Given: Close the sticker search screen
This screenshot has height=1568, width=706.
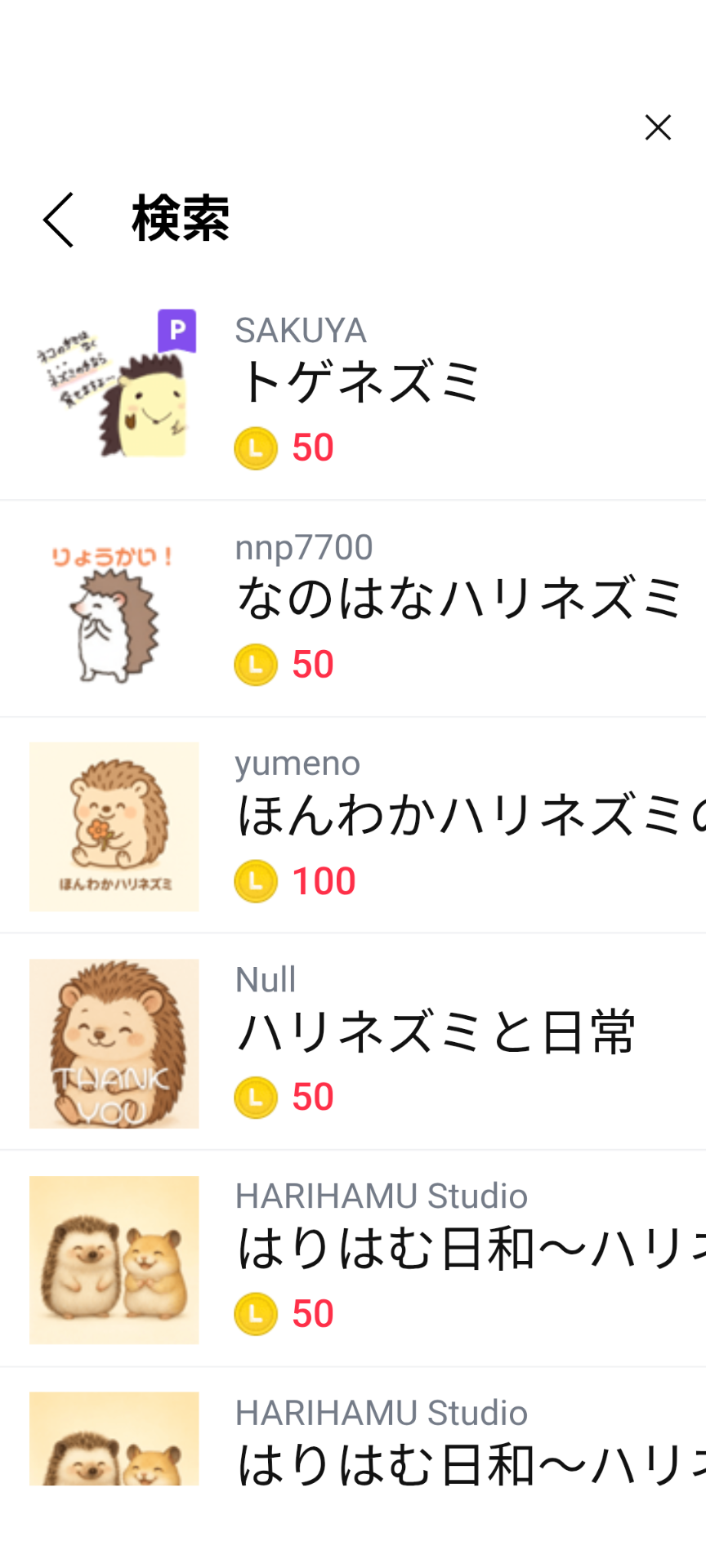Looking at the screenshot, I should [x=658, y=127].
